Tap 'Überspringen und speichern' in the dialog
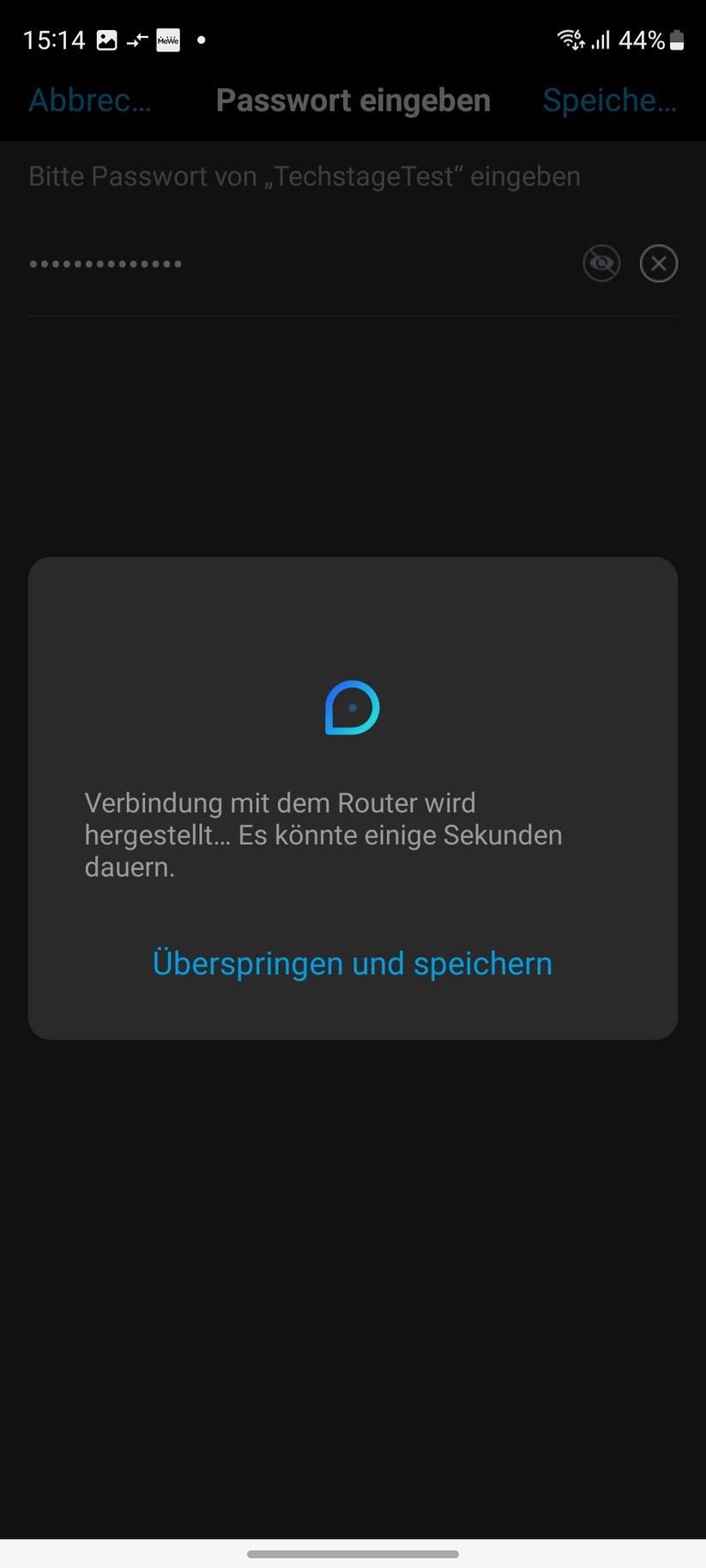 352,963
